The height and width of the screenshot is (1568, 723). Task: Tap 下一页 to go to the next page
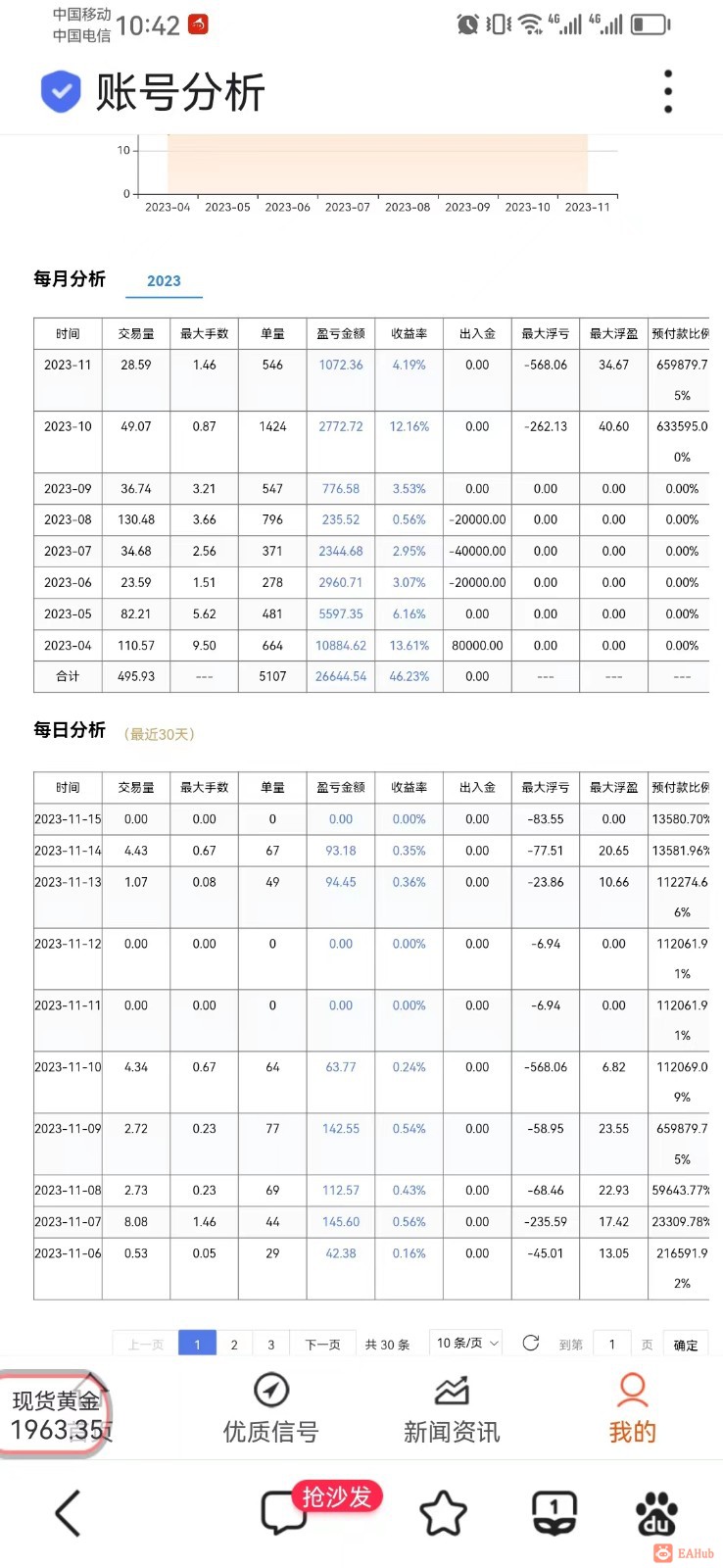coord(322,1345)
